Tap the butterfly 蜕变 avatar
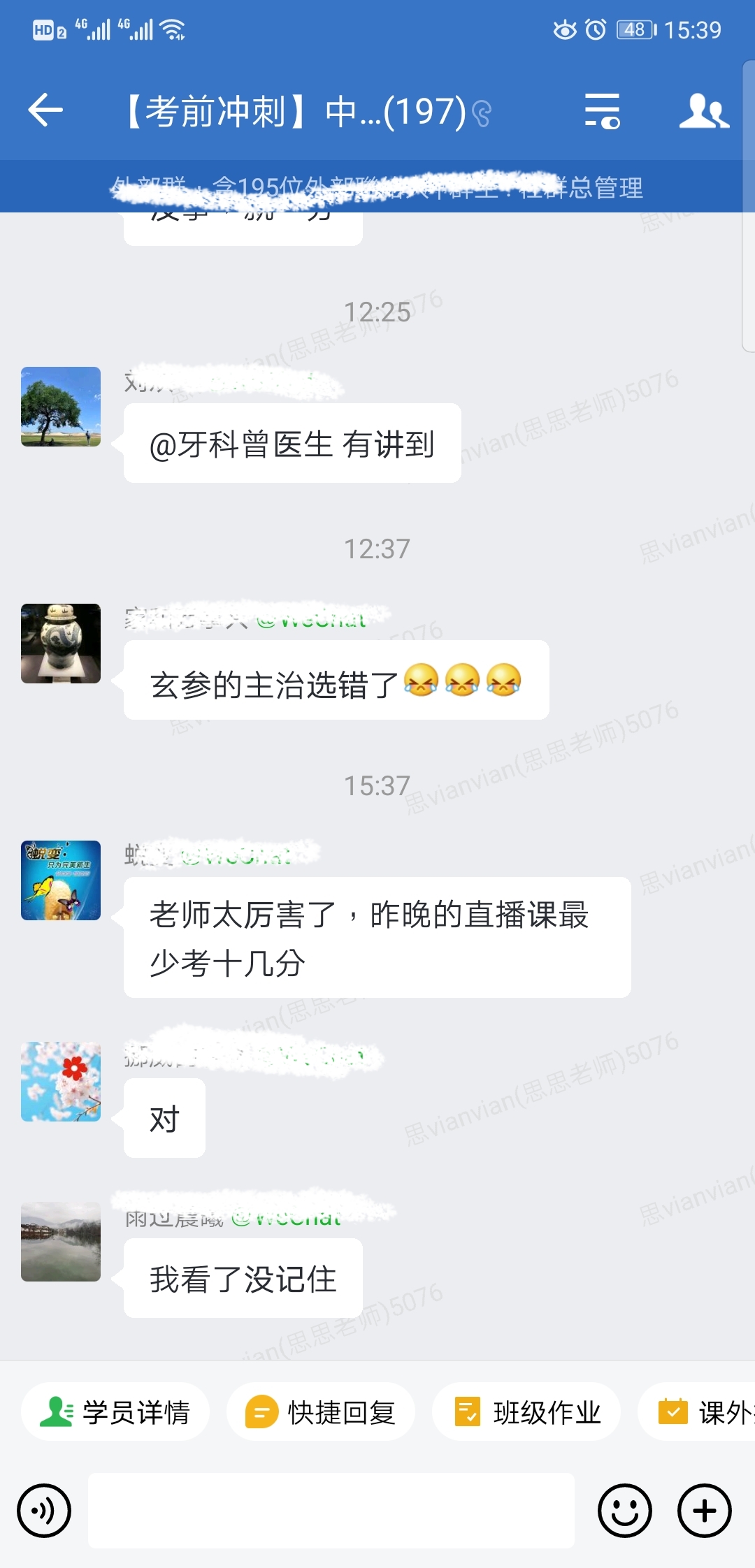 61,880
